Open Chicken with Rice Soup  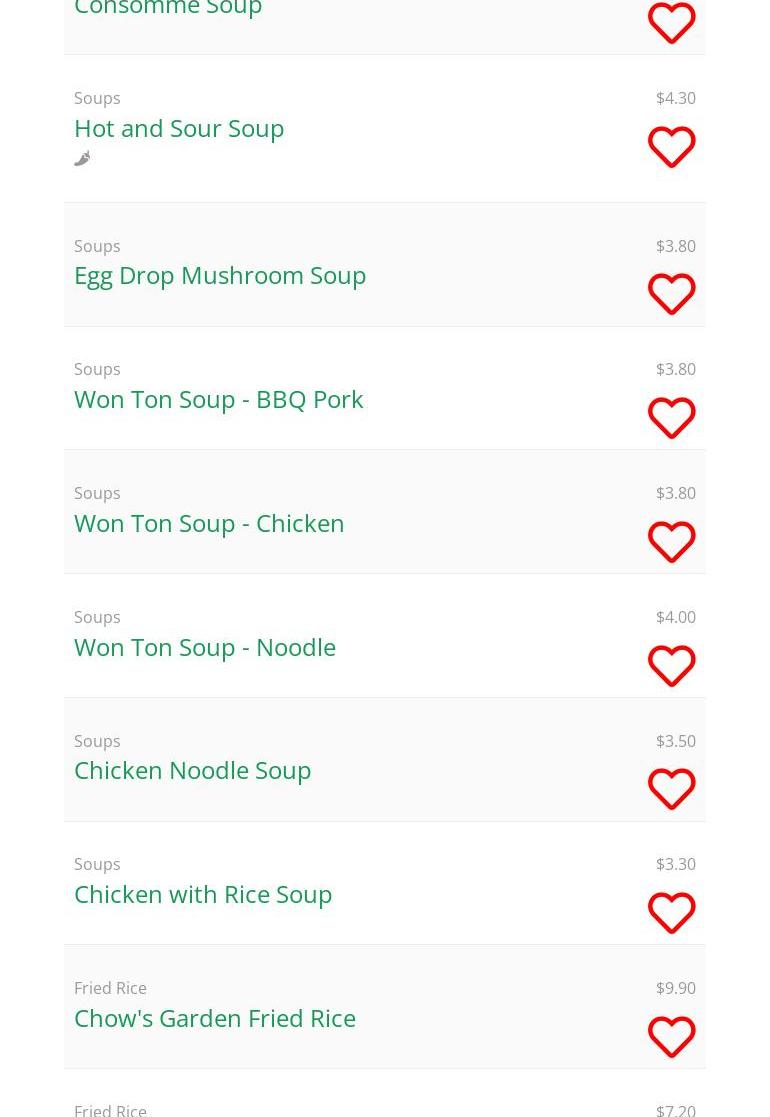click(x=203, y=894)
